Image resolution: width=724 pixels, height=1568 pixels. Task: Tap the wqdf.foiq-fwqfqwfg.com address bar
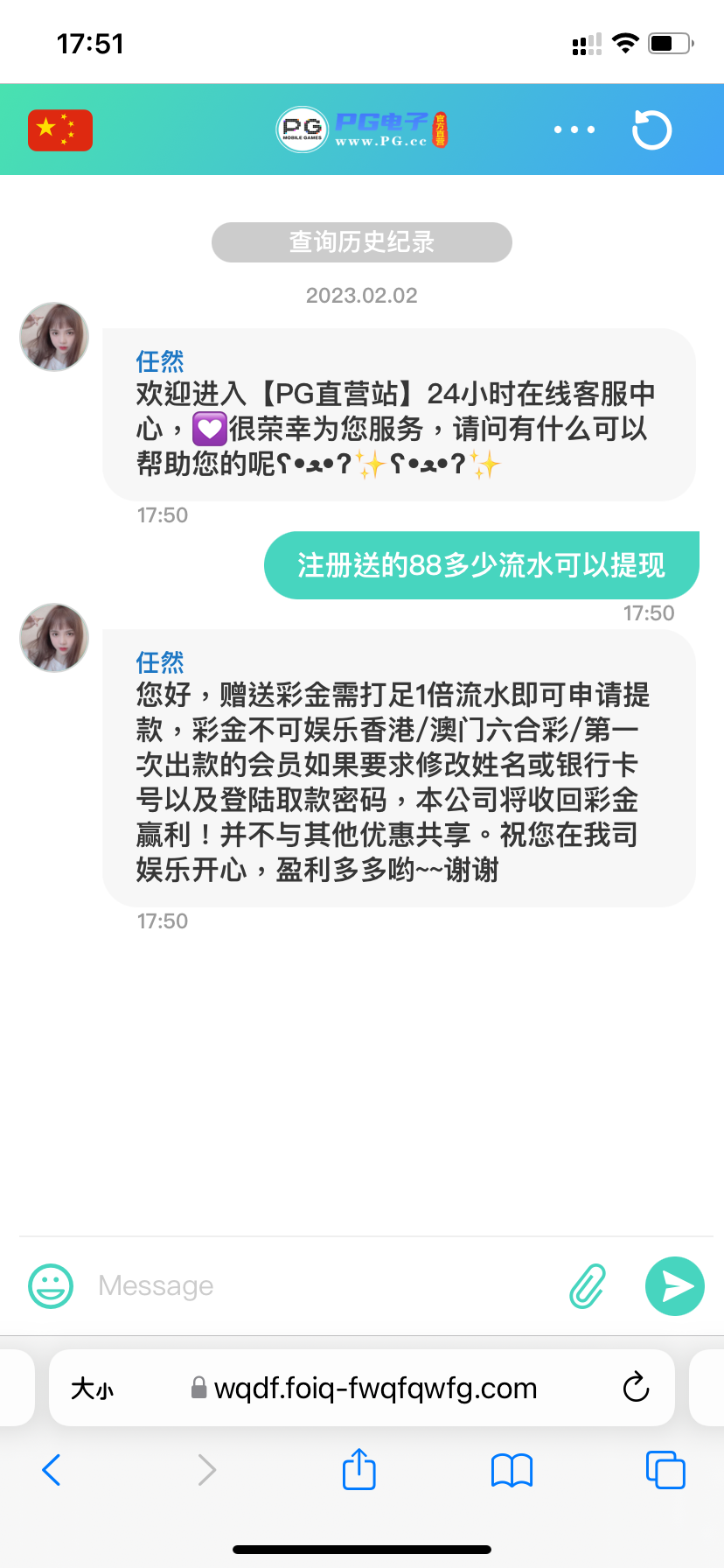[x=374, y=1388]
